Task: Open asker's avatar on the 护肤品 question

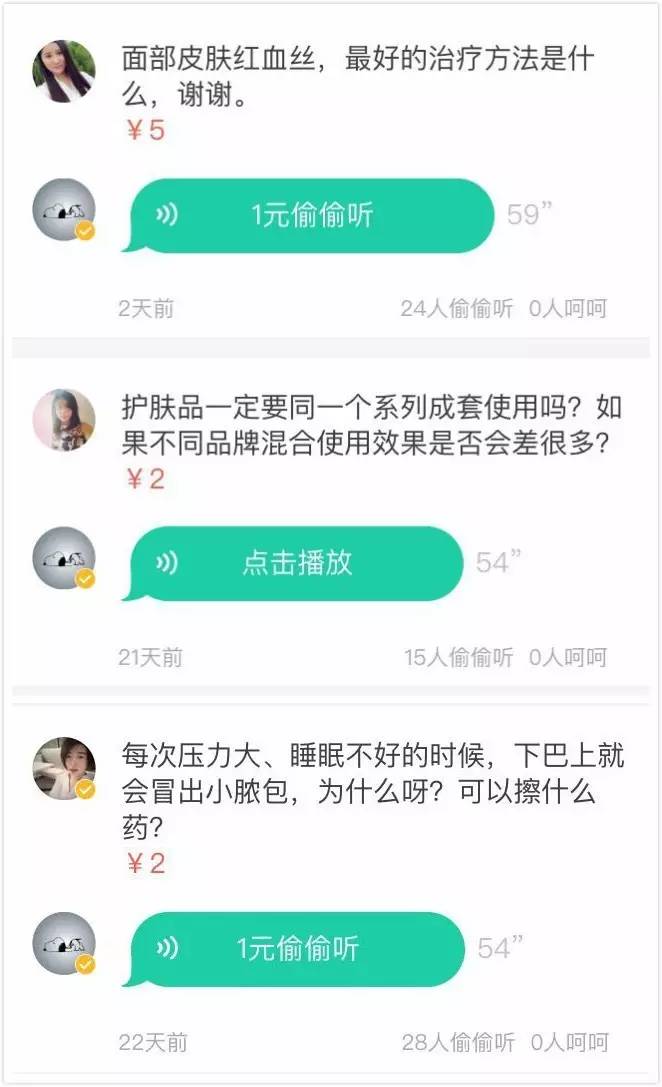Action: (64, 419)
